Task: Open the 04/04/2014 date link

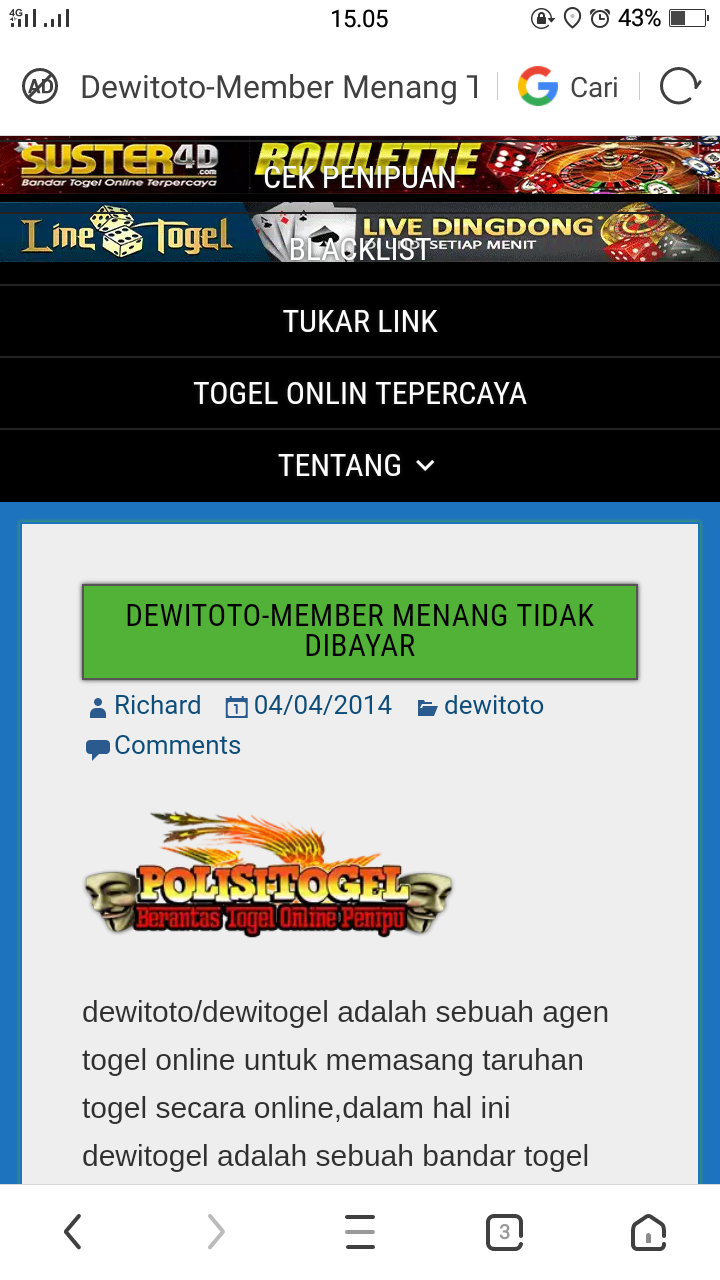Action: coord(322,705)
